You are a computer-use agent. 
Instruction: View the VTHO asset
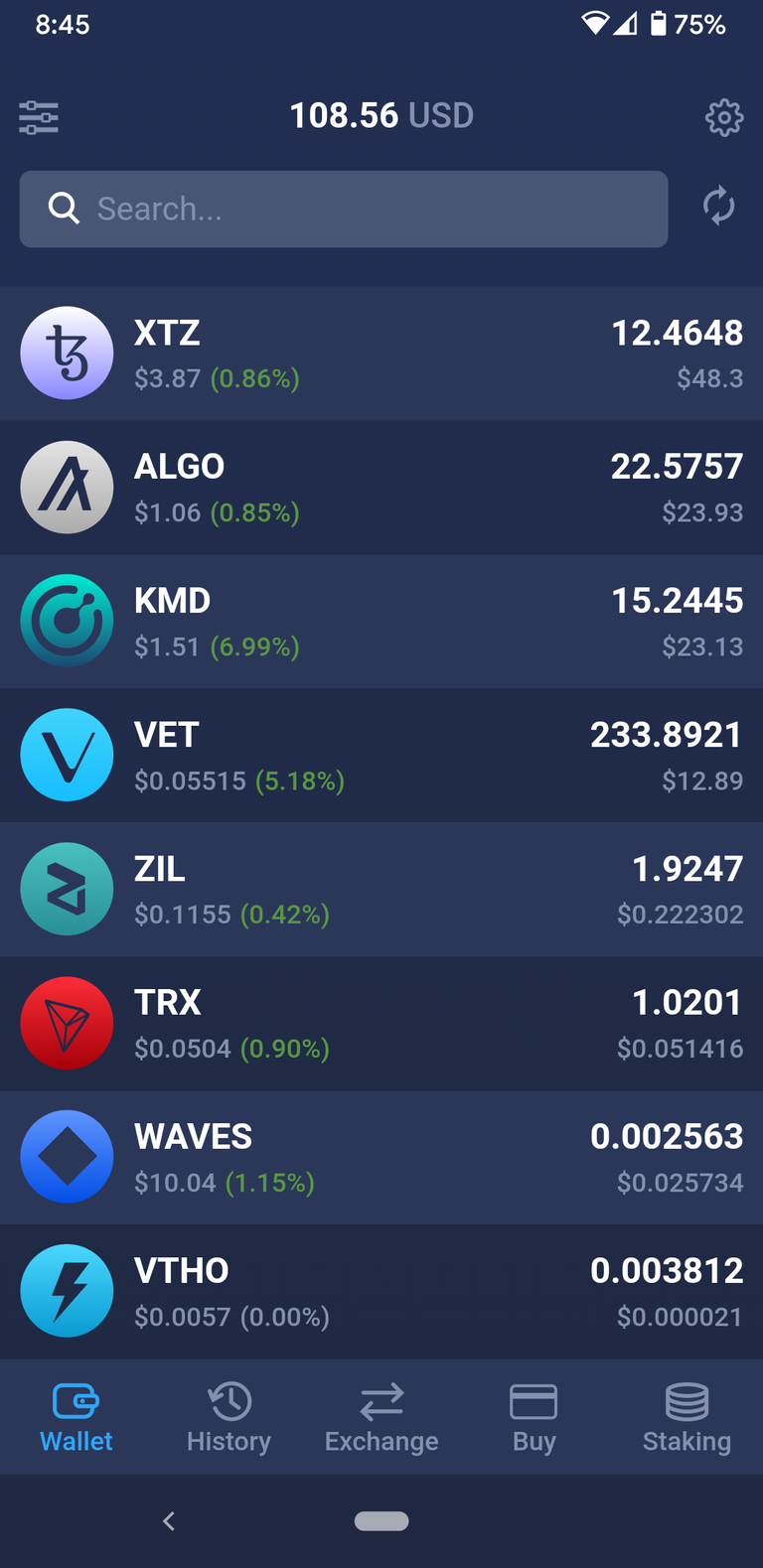click(381, 1292)
